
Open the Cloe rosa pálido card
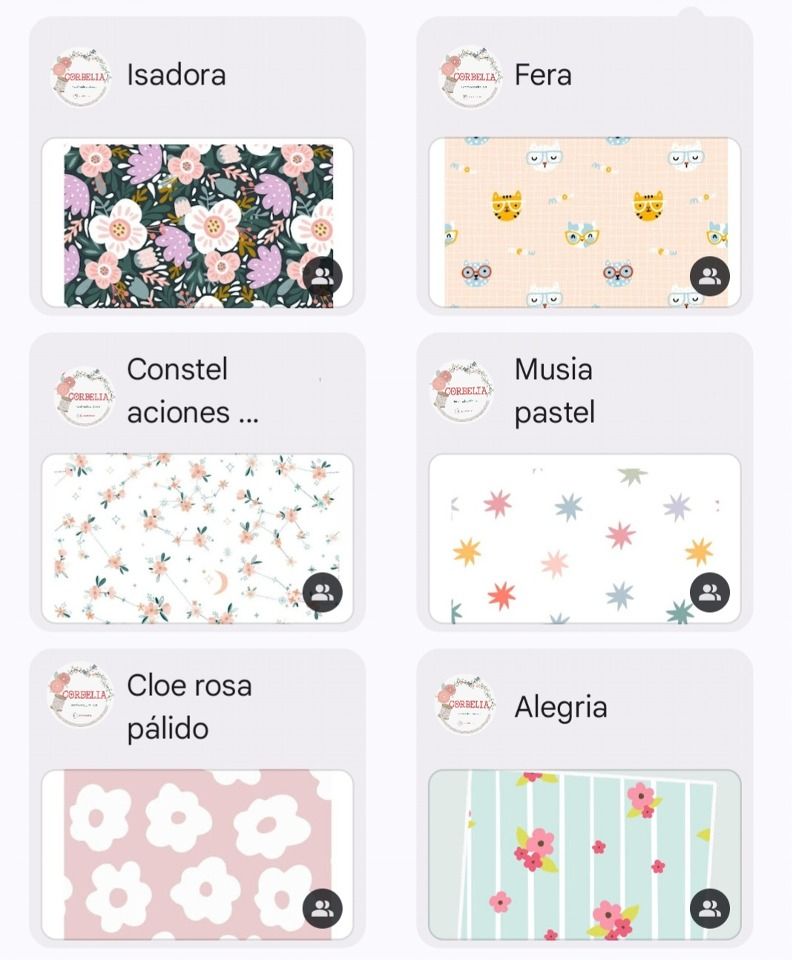[x=197, y=854]
